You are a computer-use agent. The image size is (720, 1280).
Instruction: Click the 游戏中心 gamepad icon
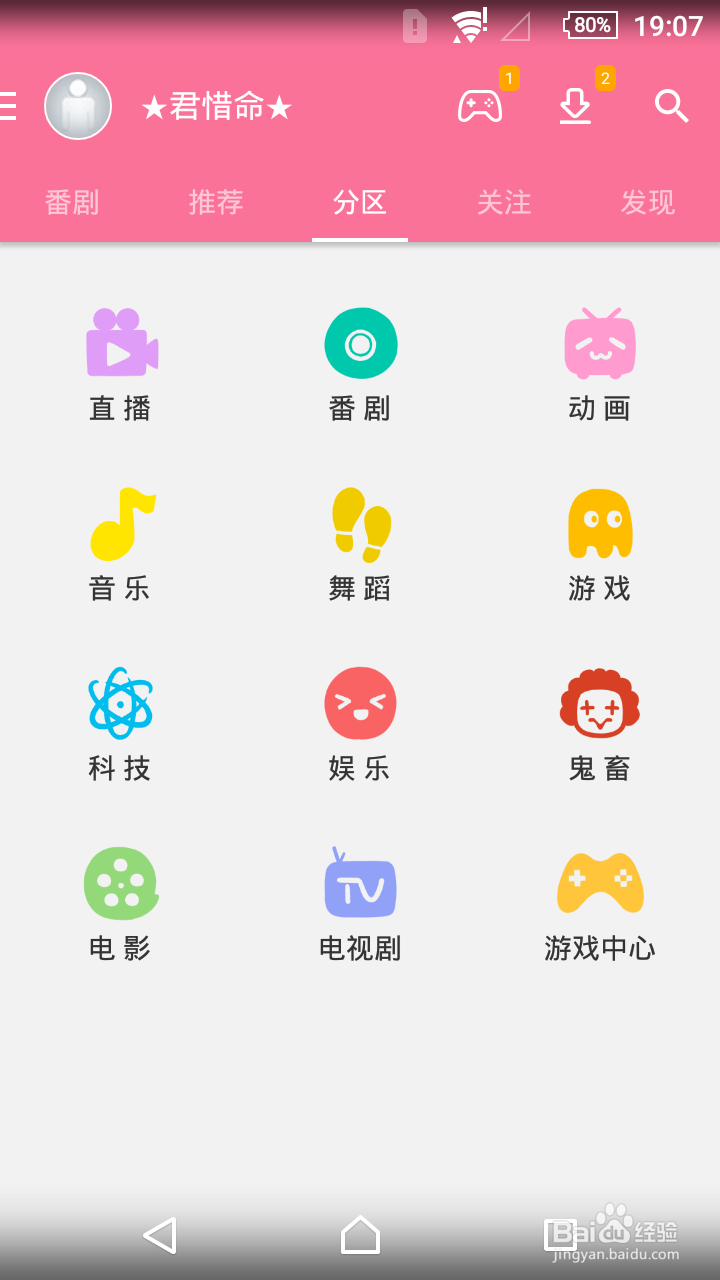(599, 884)
